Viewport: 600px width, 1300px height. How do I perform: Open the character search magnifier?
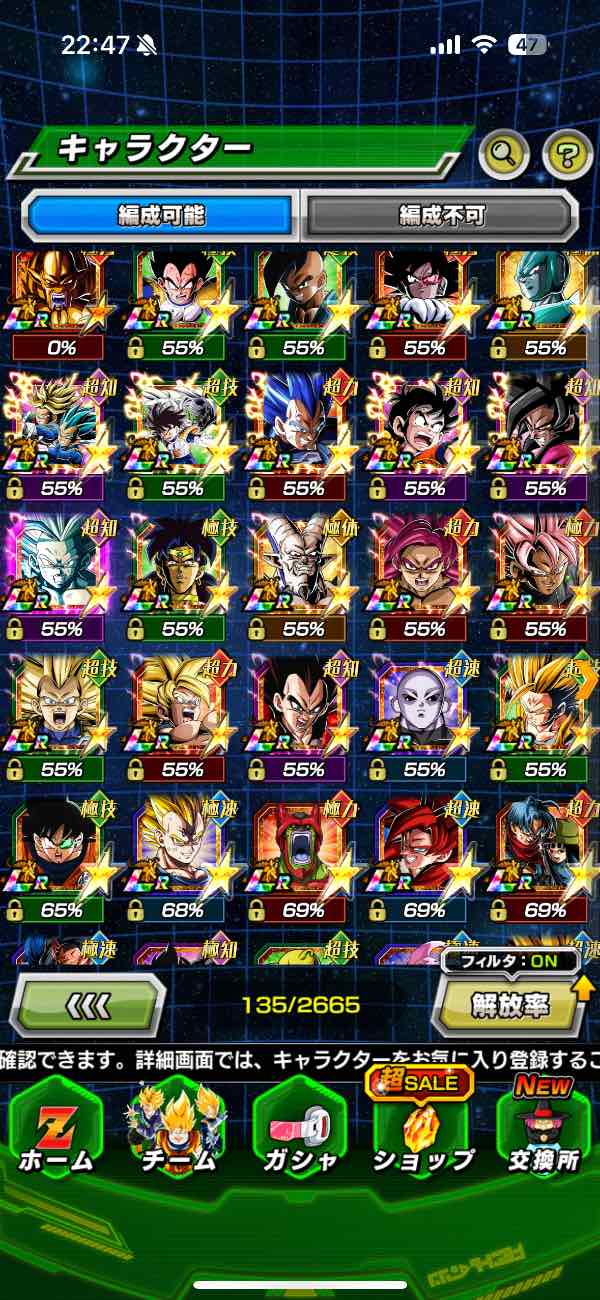(505, 154)
